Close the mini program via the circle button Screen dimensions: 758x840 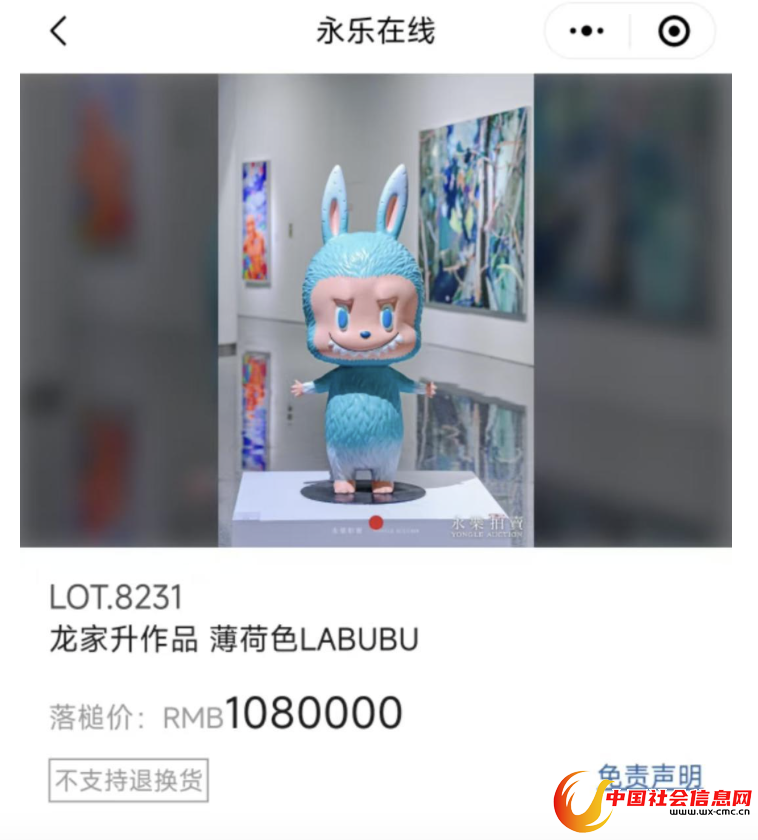click(x=673, y=31)
